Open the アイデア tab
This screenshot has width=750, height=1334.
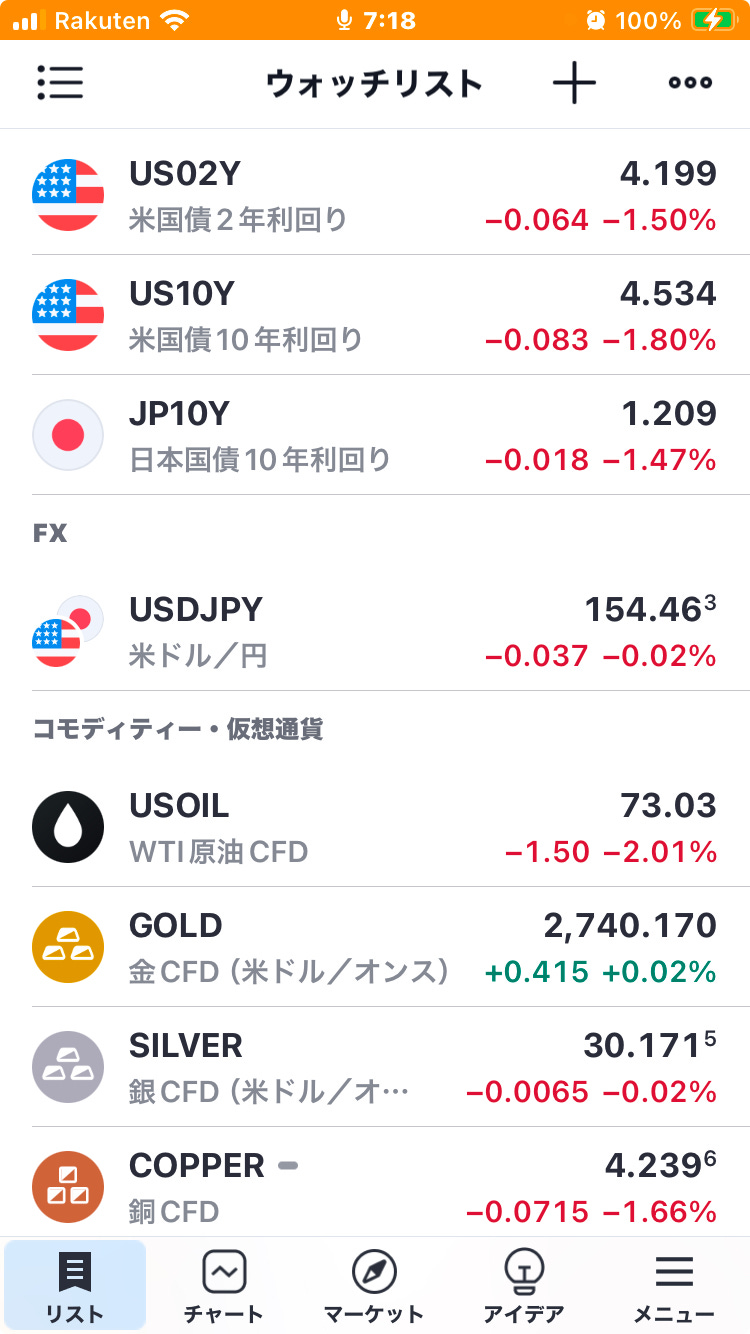[x=524, y=1287]
